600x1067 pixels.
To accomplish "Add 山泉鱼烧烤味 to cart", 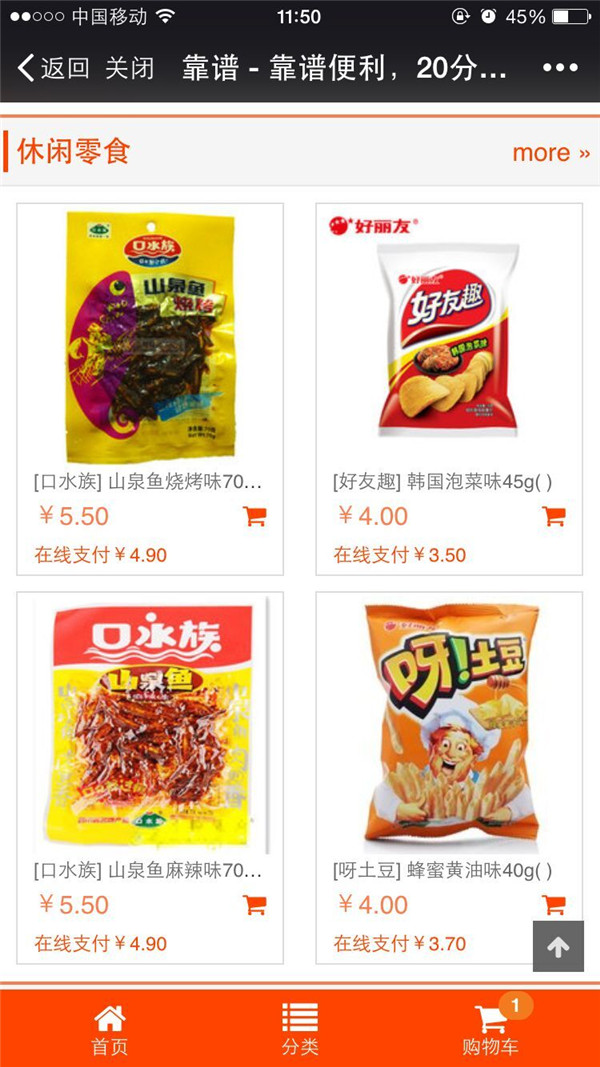I will pyautogui.click(x=254, y=516).
